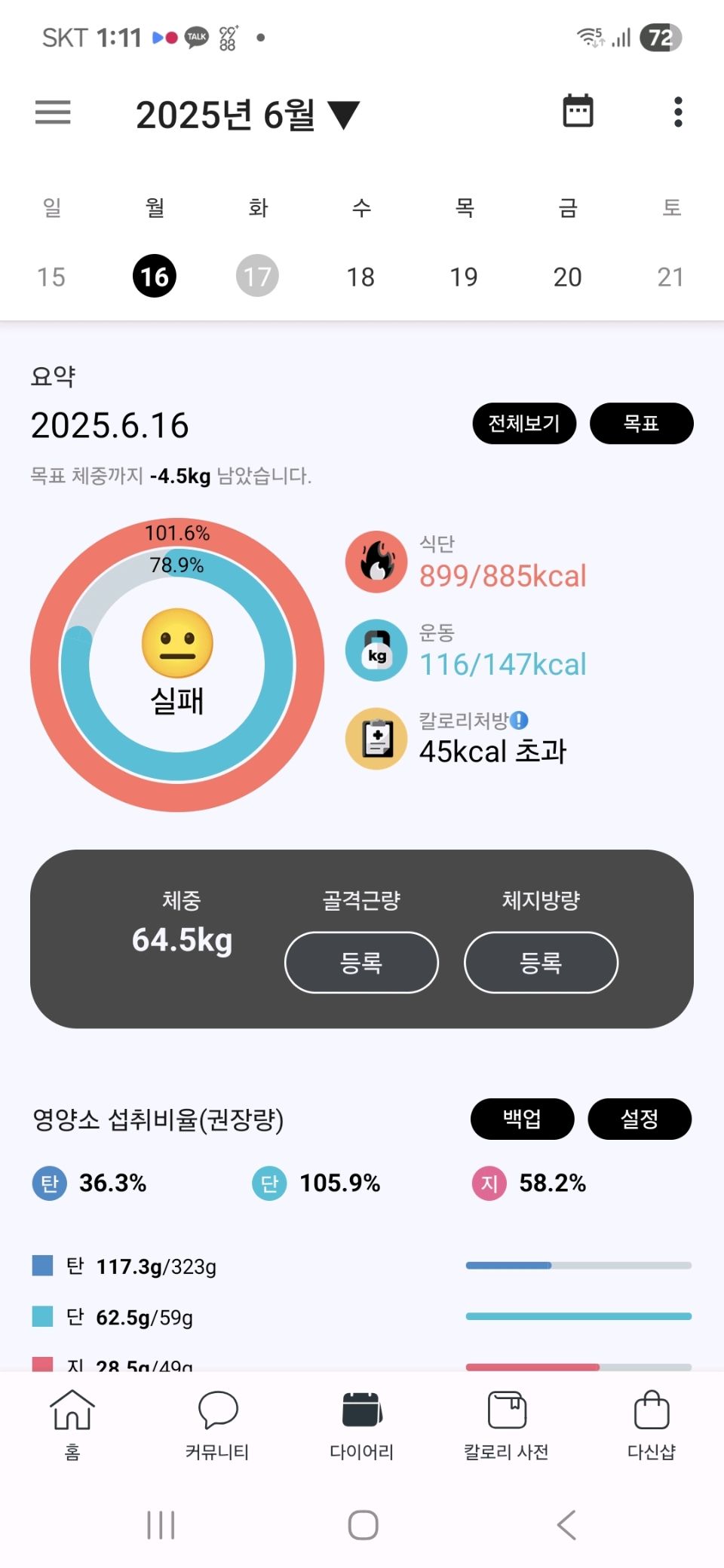
Task: Select date 18 in the week row
Action: click(360, 277)
